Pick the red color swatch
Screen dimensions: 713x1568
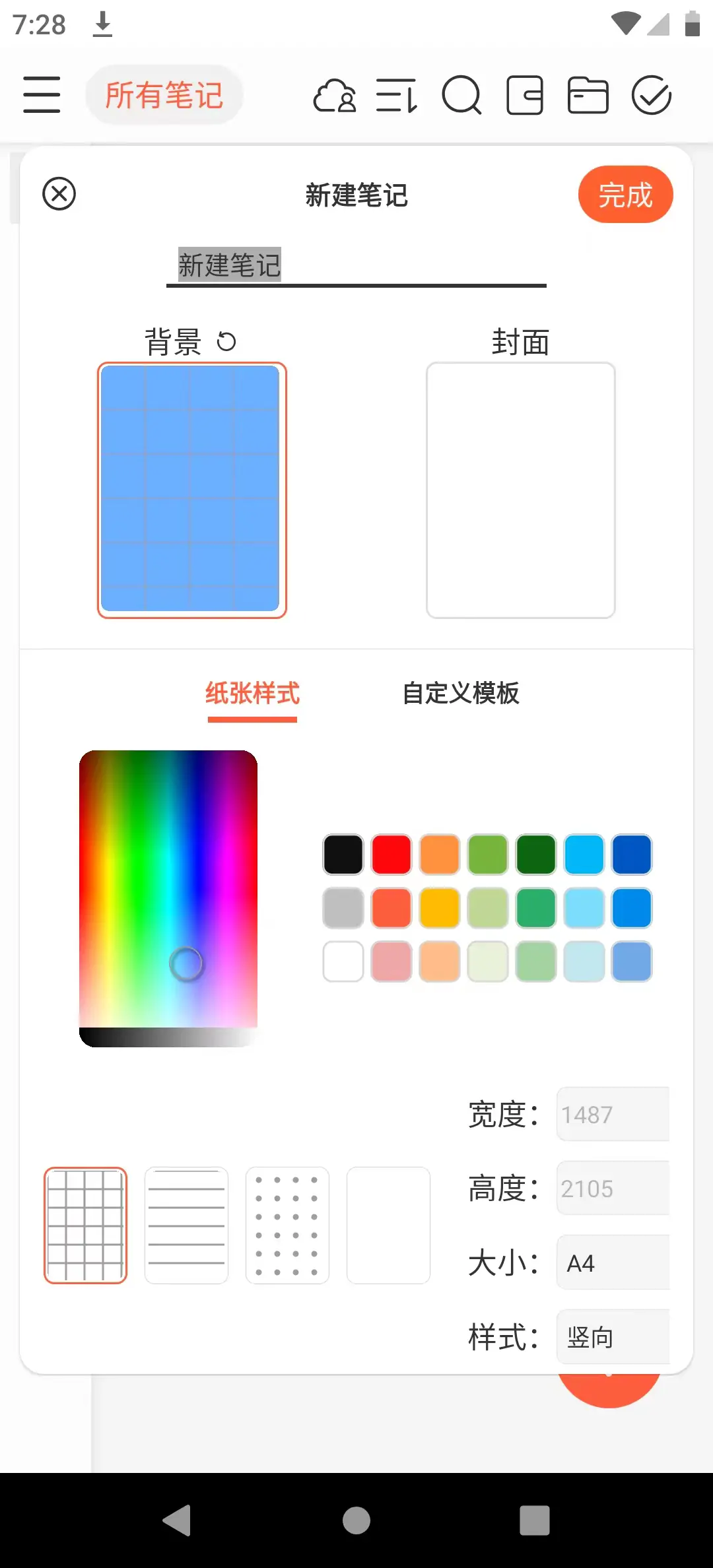391,853
